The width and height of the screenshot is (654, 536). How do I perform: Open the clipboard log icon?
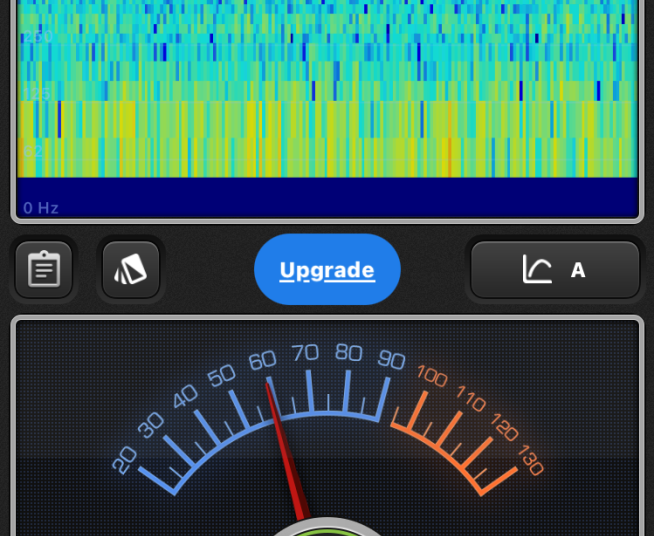(44, 270)
